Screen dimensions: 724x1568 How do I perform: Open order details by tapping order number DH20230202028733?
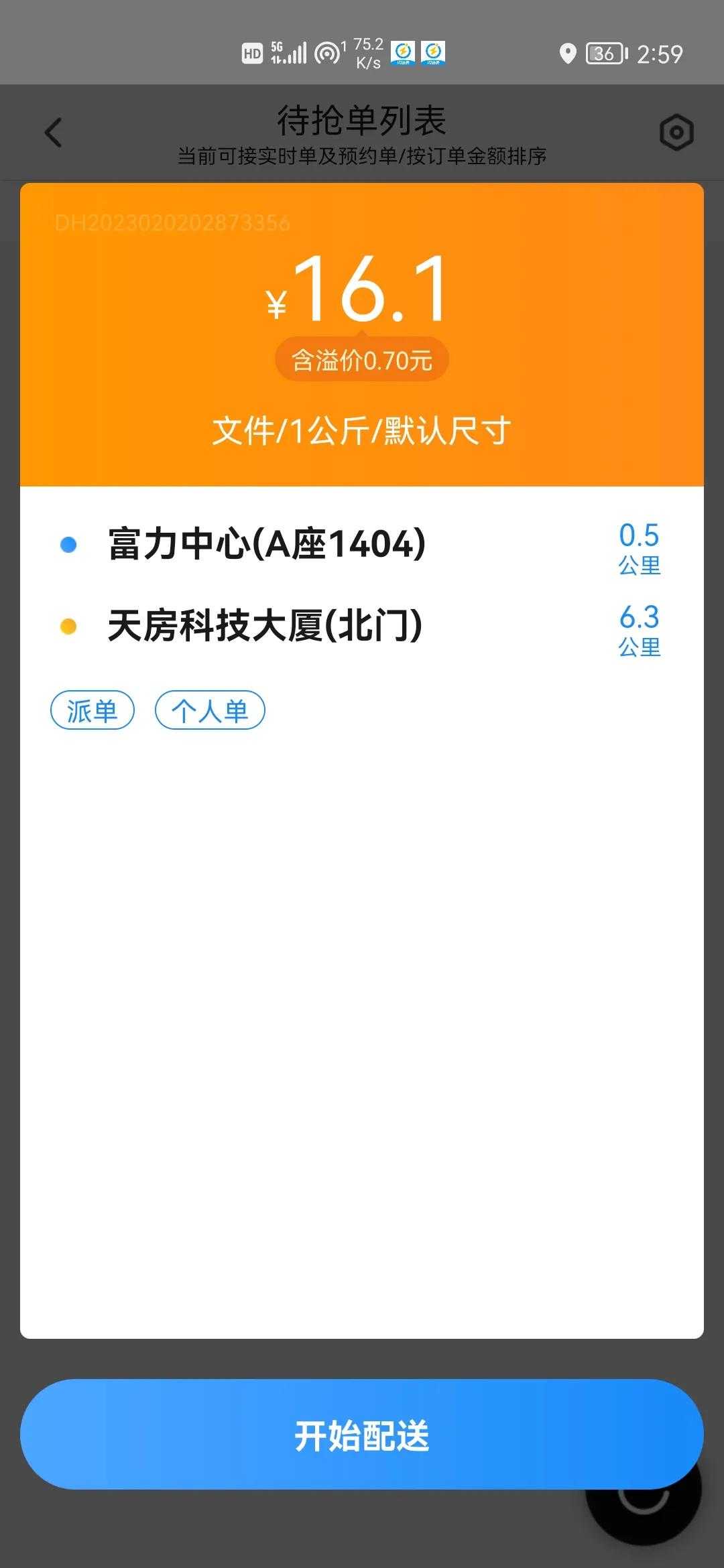tap(173, 224)
